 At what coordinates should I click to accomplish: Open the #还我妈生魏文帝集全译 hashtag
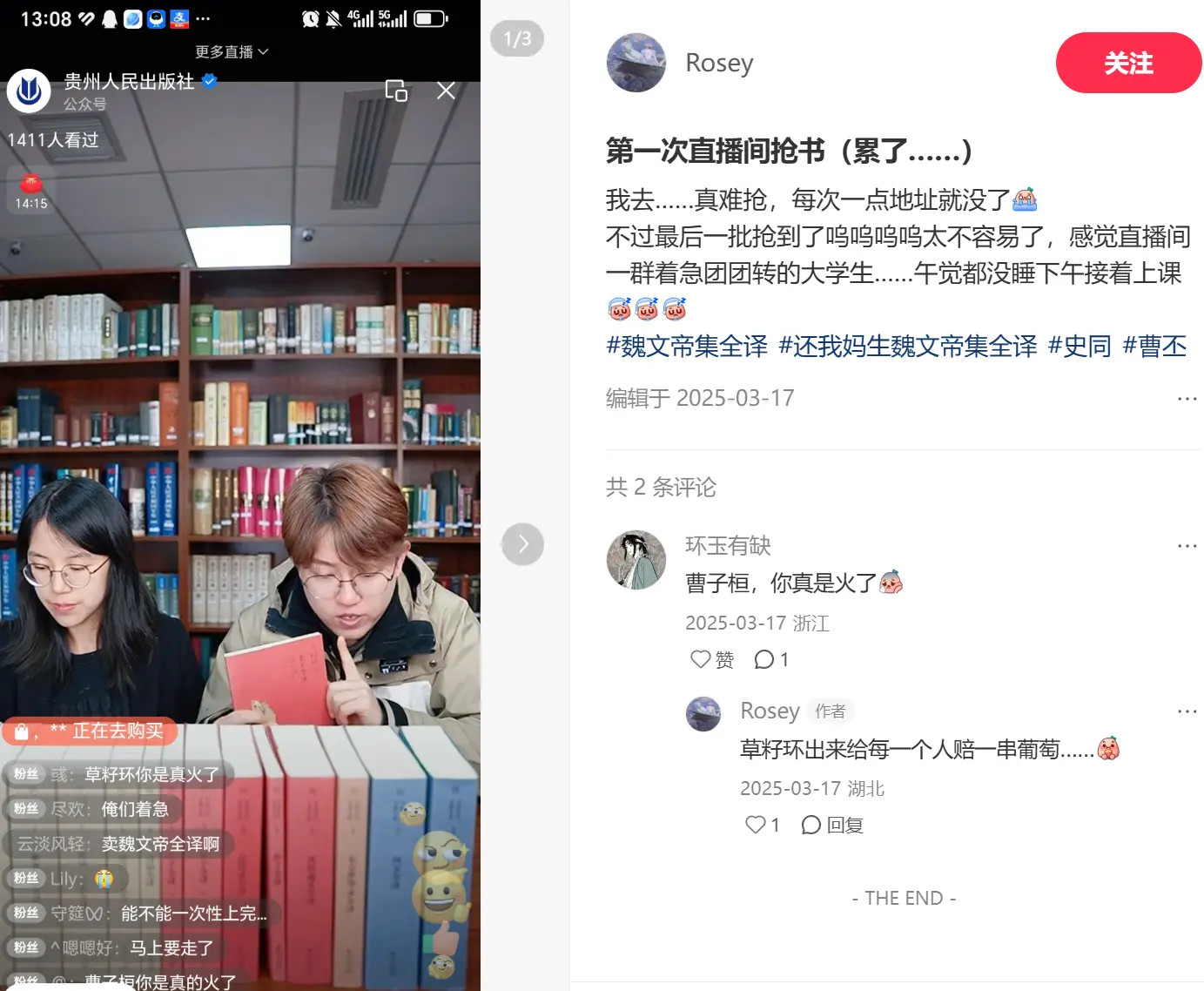907,347
